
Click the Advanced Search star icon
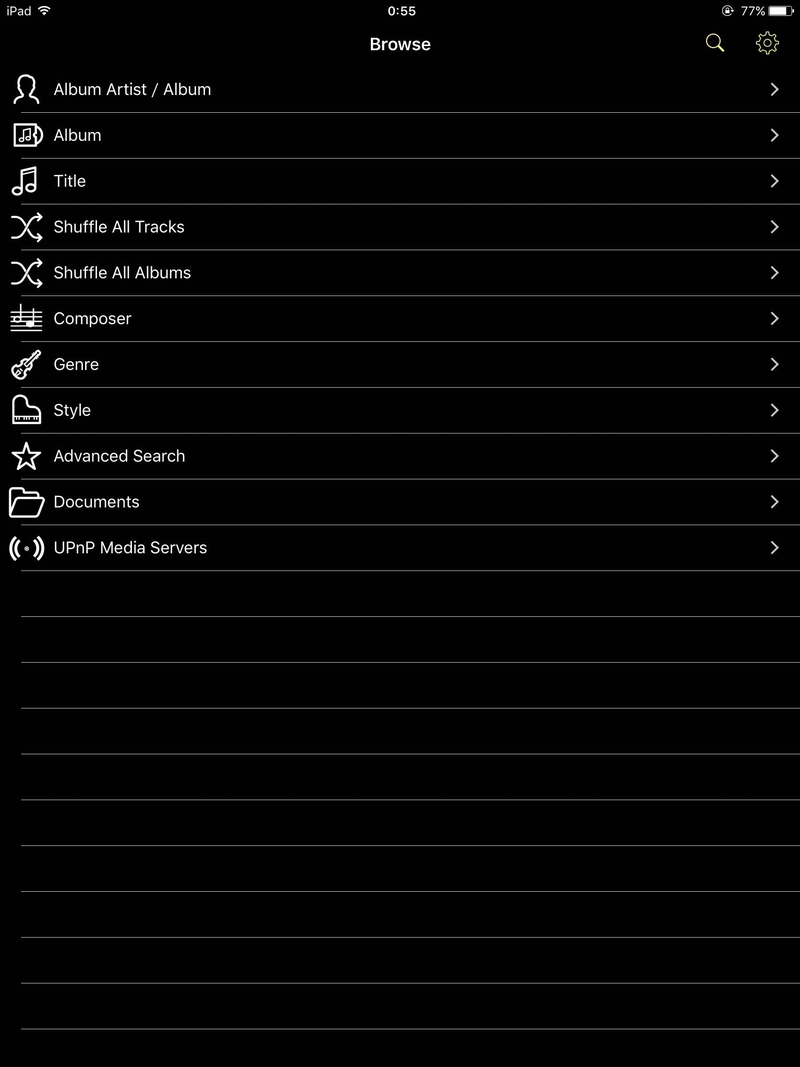(26, 456)
